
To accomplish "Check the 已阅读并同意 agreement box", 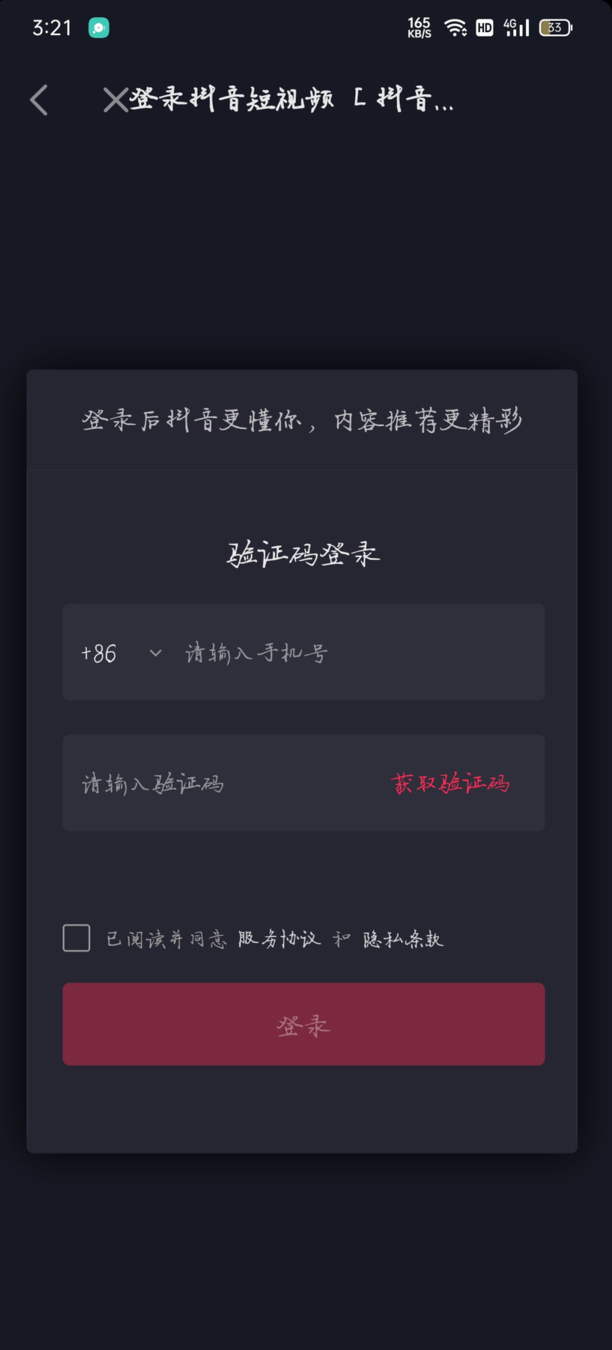I will (77, 938).
